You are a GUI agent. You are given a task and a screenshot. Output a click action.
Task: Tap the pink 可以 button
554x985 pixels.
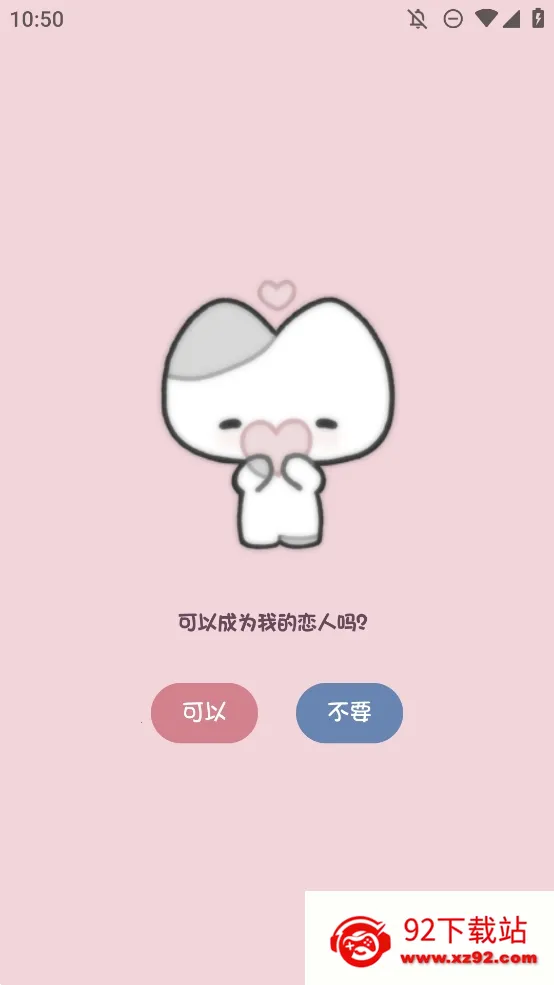click(x=204, y=712)
